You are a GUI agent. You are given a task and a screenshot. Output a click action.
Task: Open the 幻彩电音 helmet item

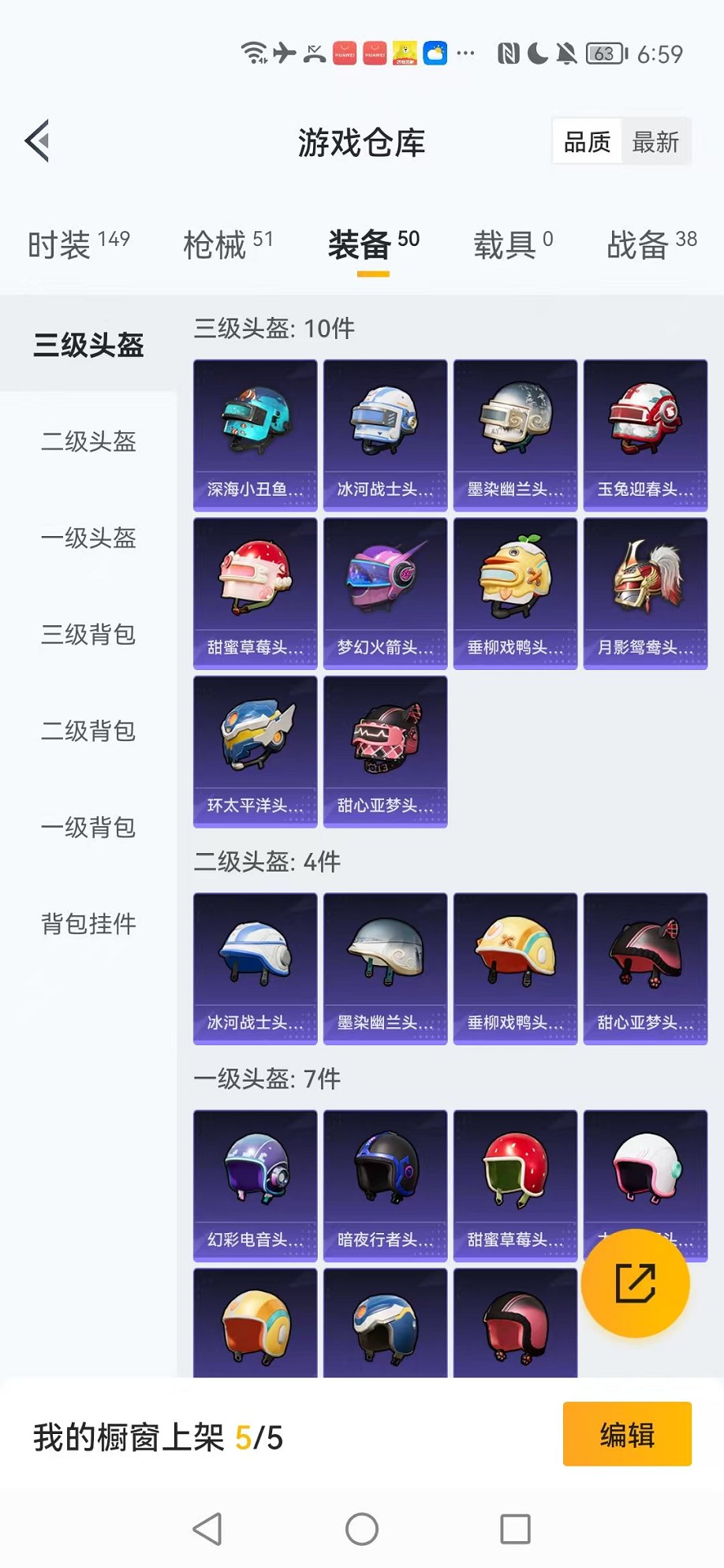(x=256, y=1186)
